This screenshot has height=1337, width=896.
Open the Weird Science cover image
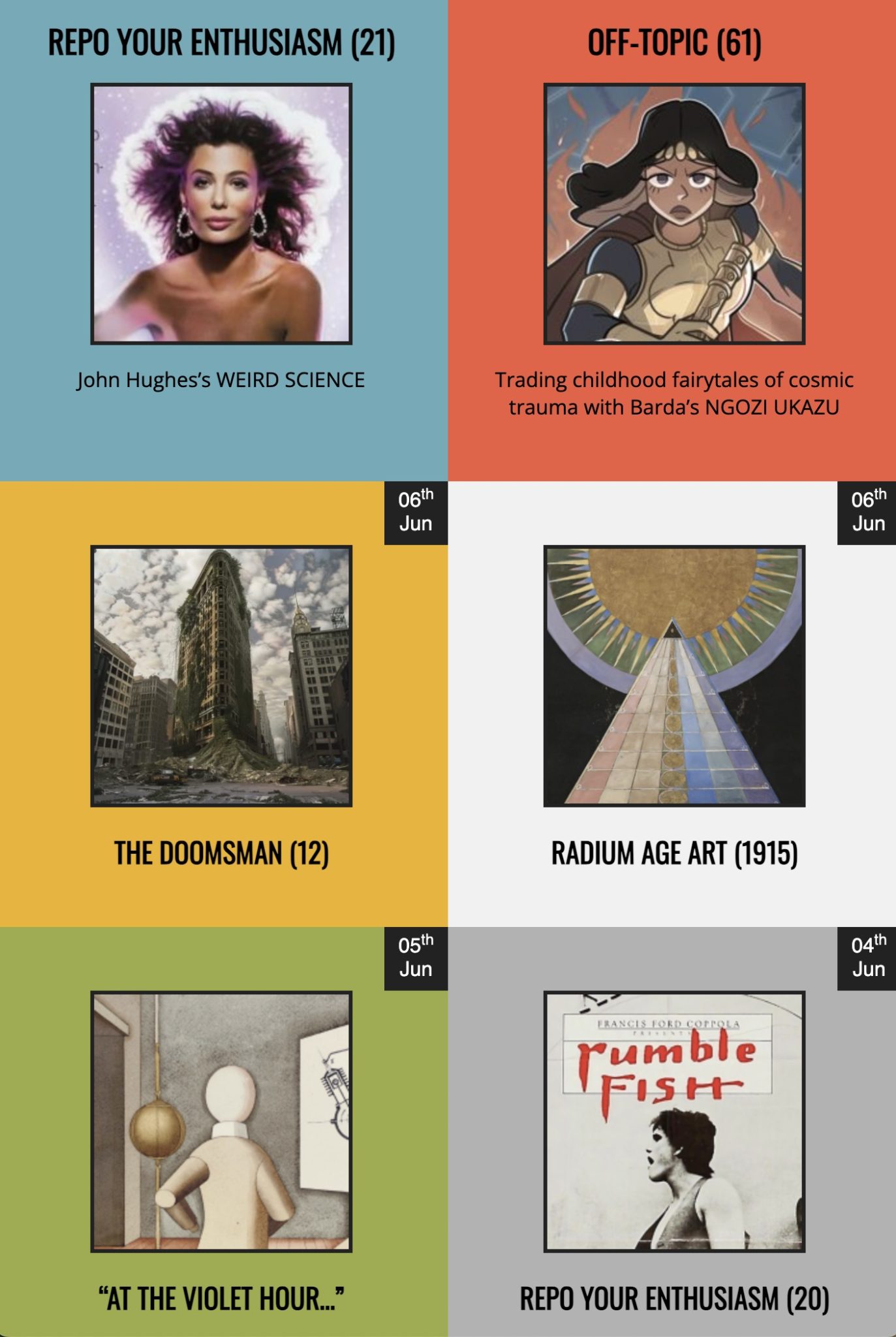(x=221, y=213)
